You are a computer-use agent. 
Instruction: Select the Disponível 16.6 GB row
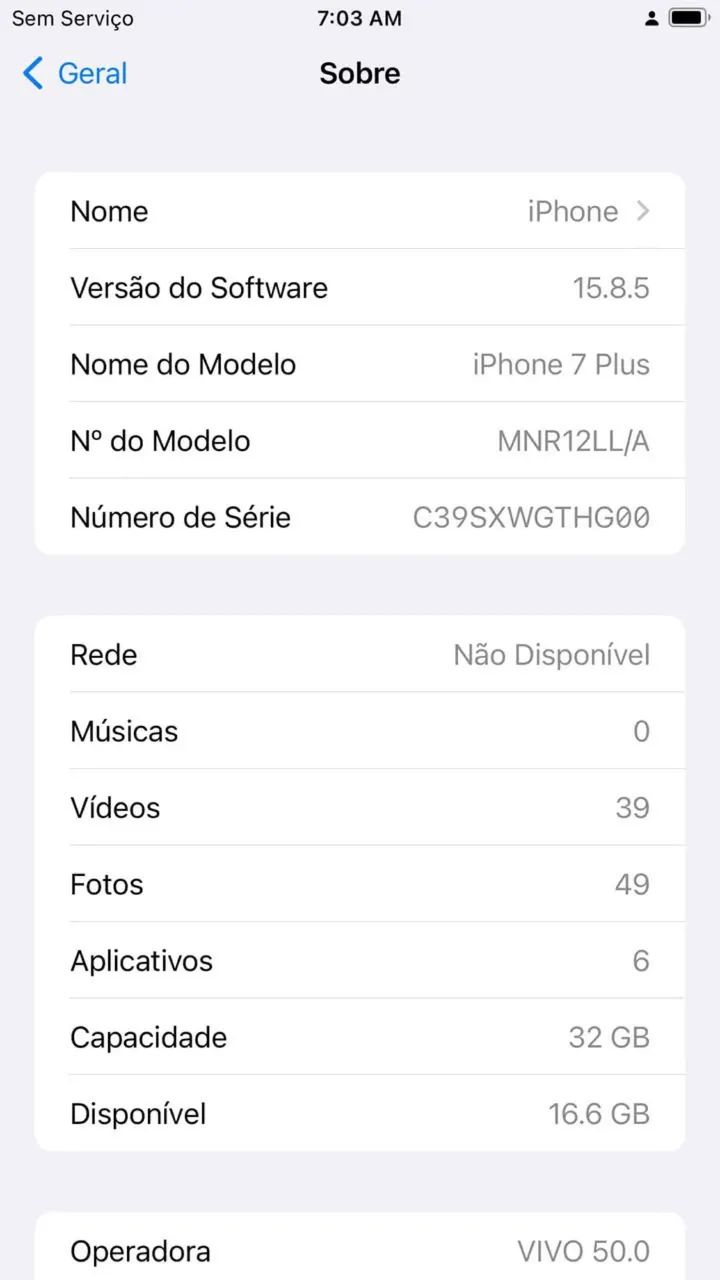pos(360,1113)
